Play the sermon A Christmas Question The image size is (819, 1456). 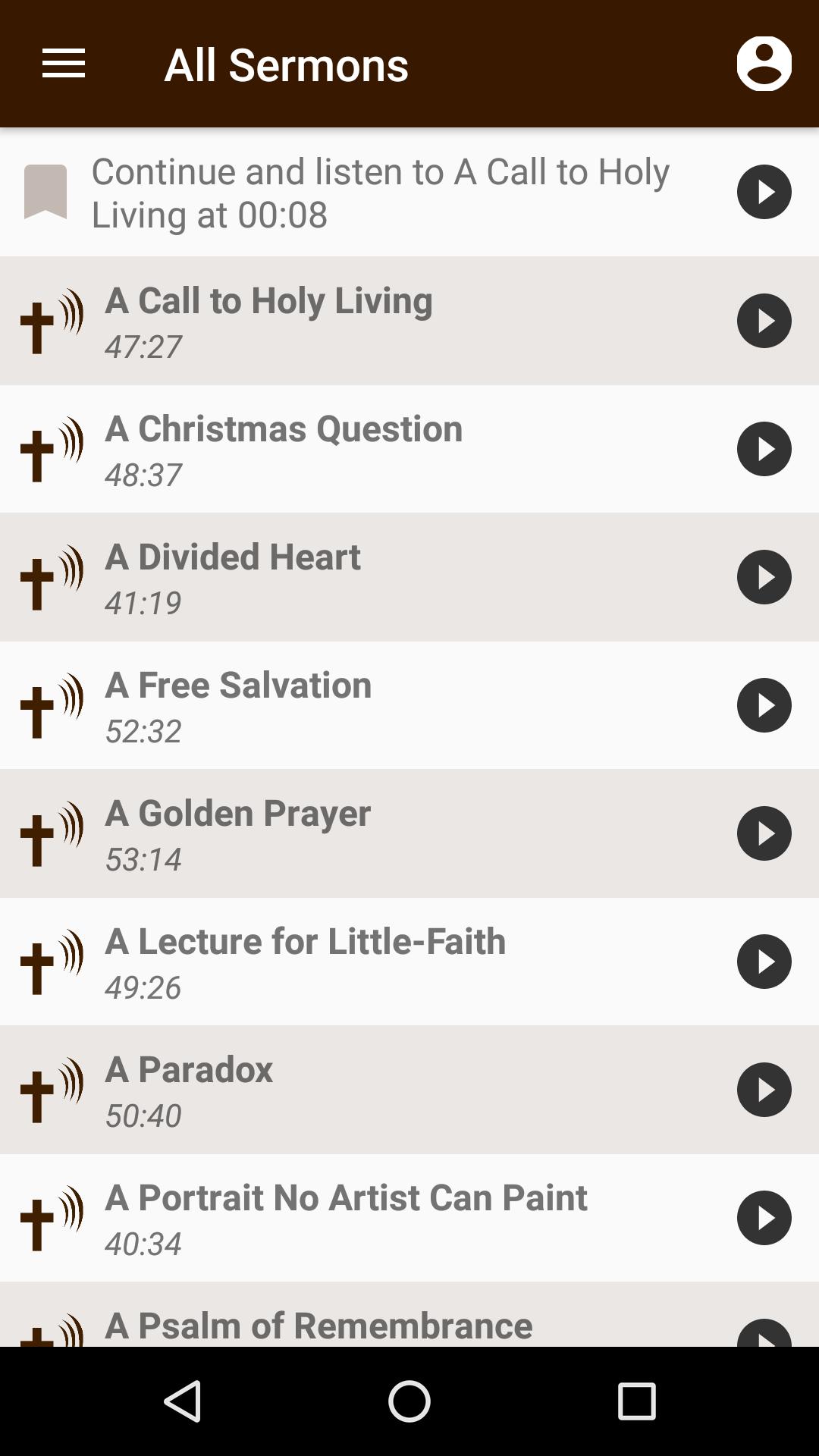click(x=764, y=449)
